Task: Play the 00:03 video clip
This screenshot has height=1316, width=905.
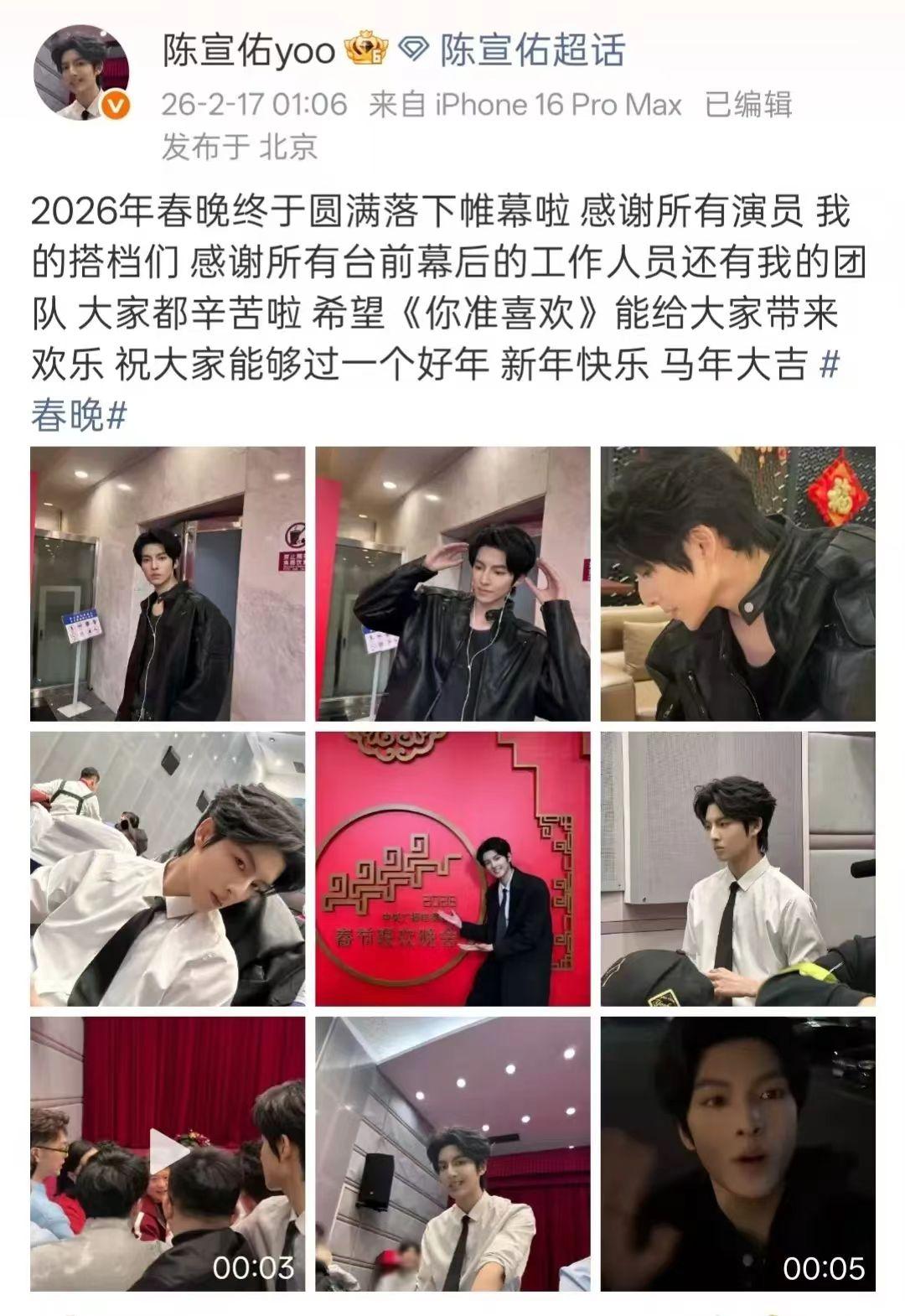Action: 168,1154
